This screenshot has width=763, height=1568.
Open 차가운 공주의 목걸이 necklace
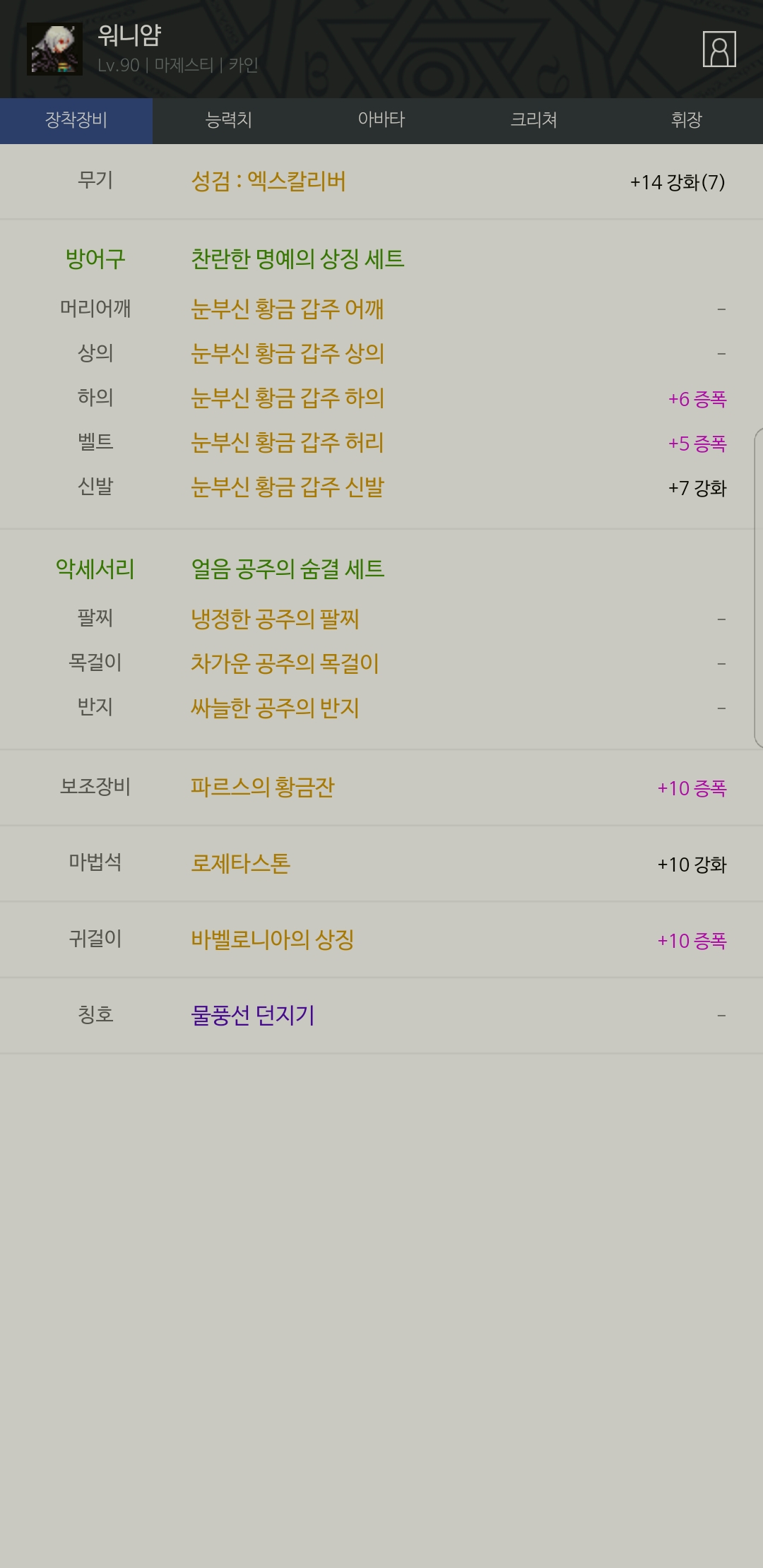pyautogui.click(x=285, y=663)
